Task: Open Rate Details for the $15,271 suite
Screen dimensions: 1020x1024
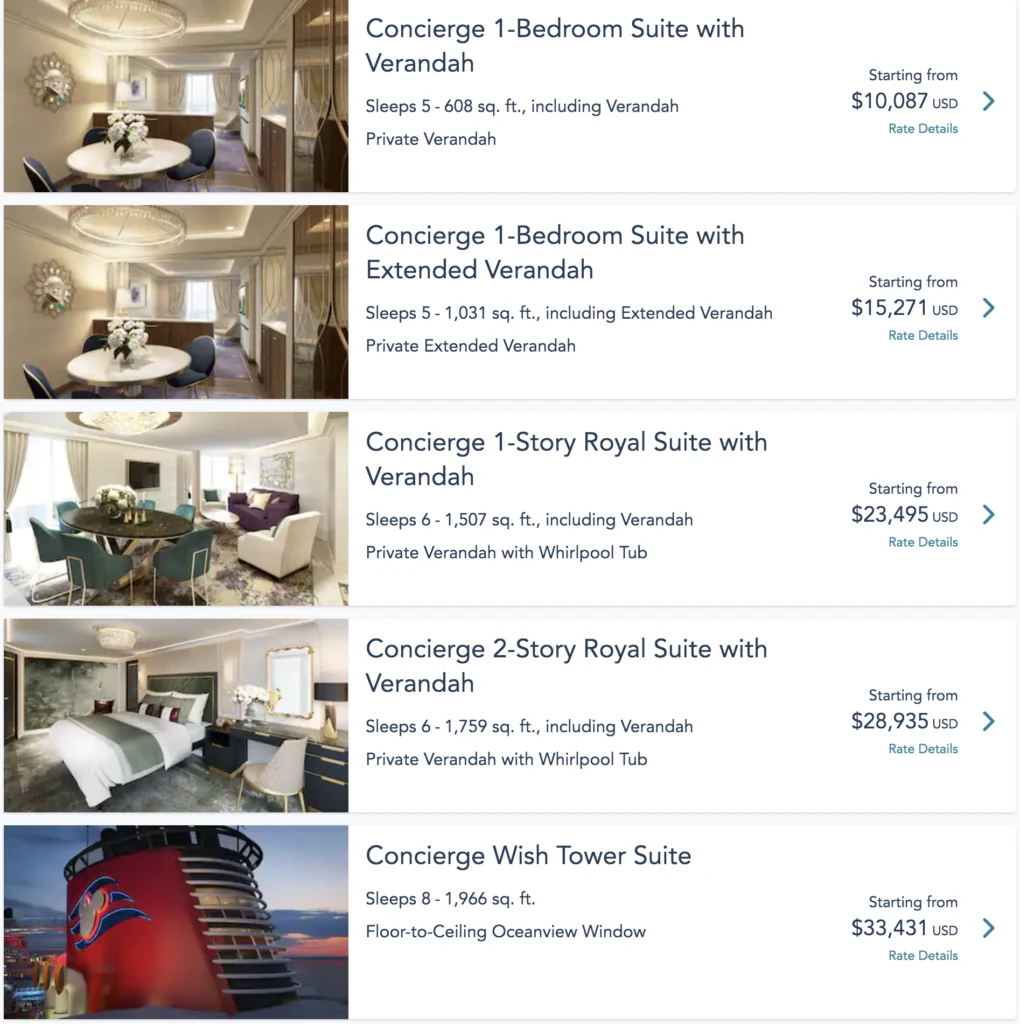Action: pos(922,336)
